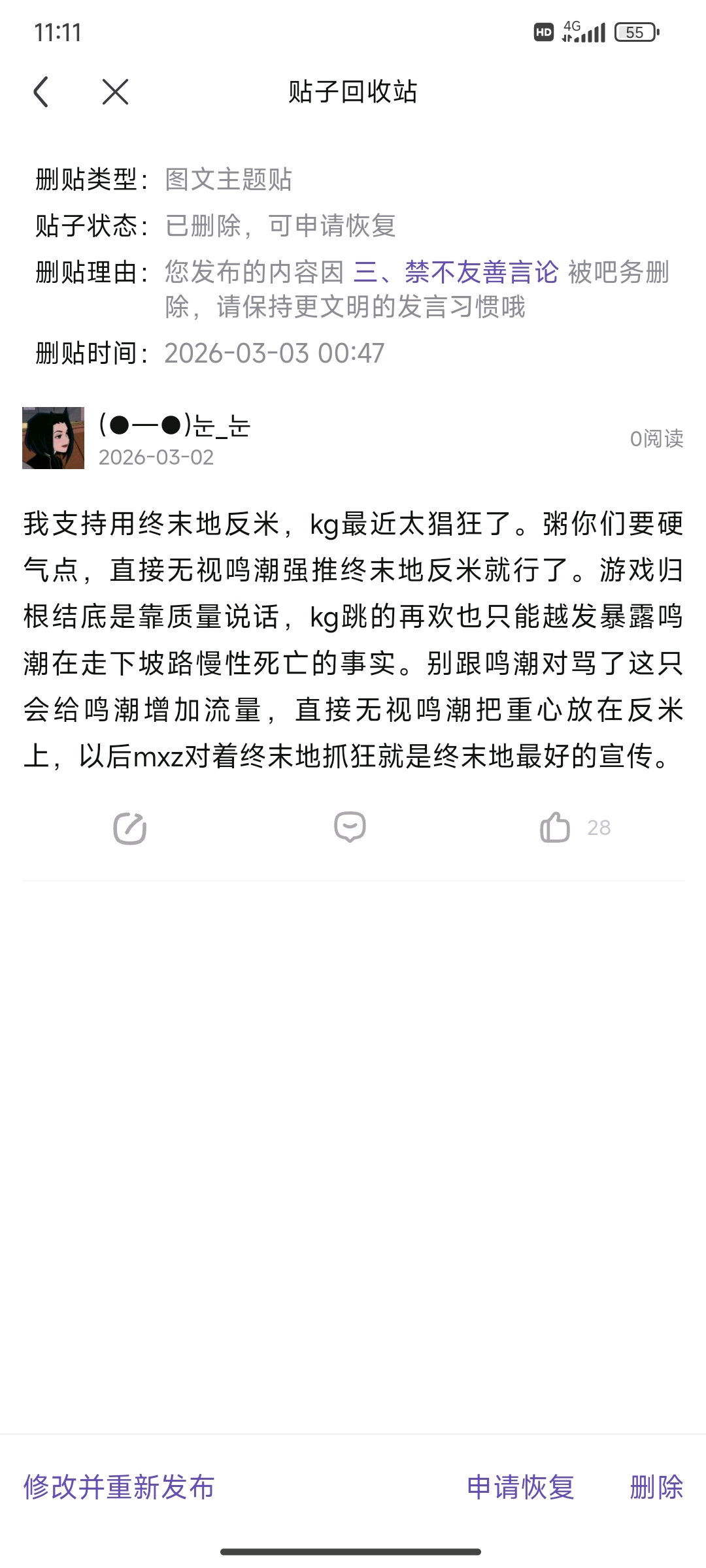The height and width of the screenshot is (1568, 706).
Task: Tap 删除 to delete permanently
Action: (656, 1486)
